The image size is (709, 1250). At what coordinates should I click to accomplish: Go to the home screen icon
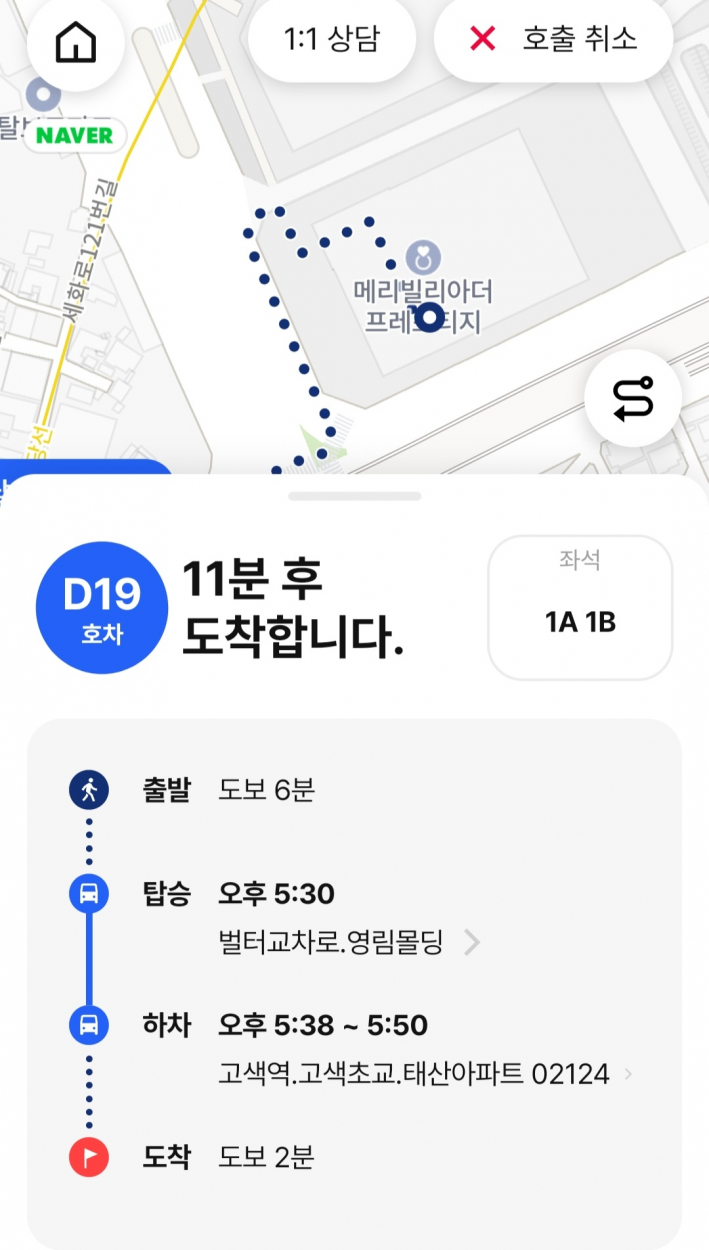coord(76,42)
